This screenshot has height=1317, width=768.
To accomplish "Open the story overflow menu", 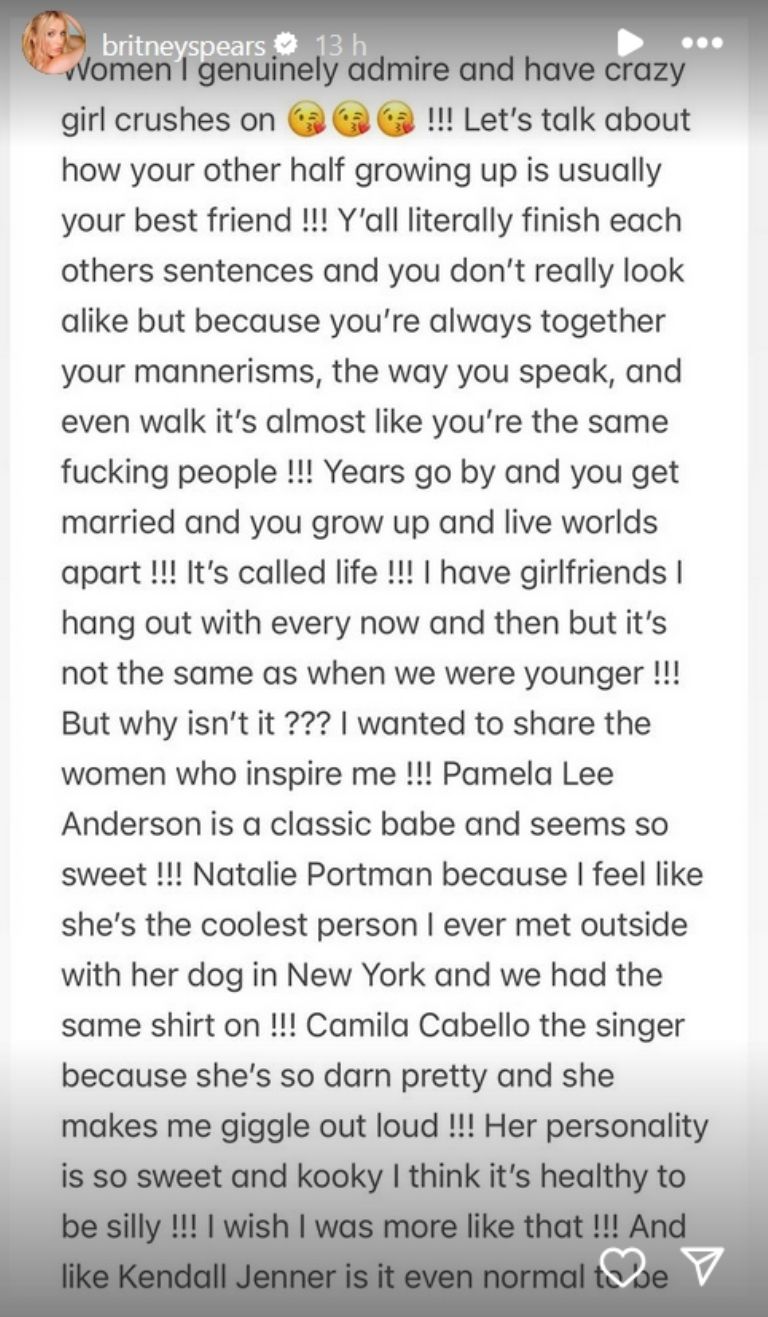I will (x=701, y=43).
